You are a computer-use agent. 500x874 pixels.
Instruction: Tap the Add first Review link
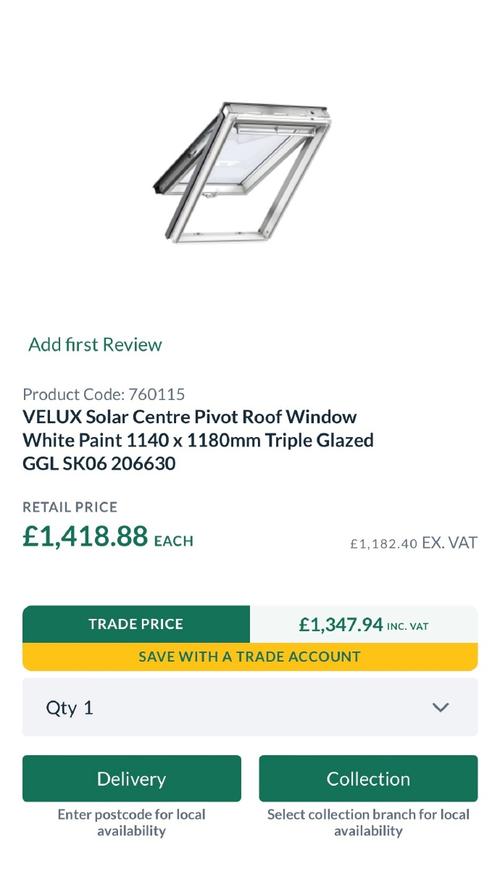pos(95,344)
